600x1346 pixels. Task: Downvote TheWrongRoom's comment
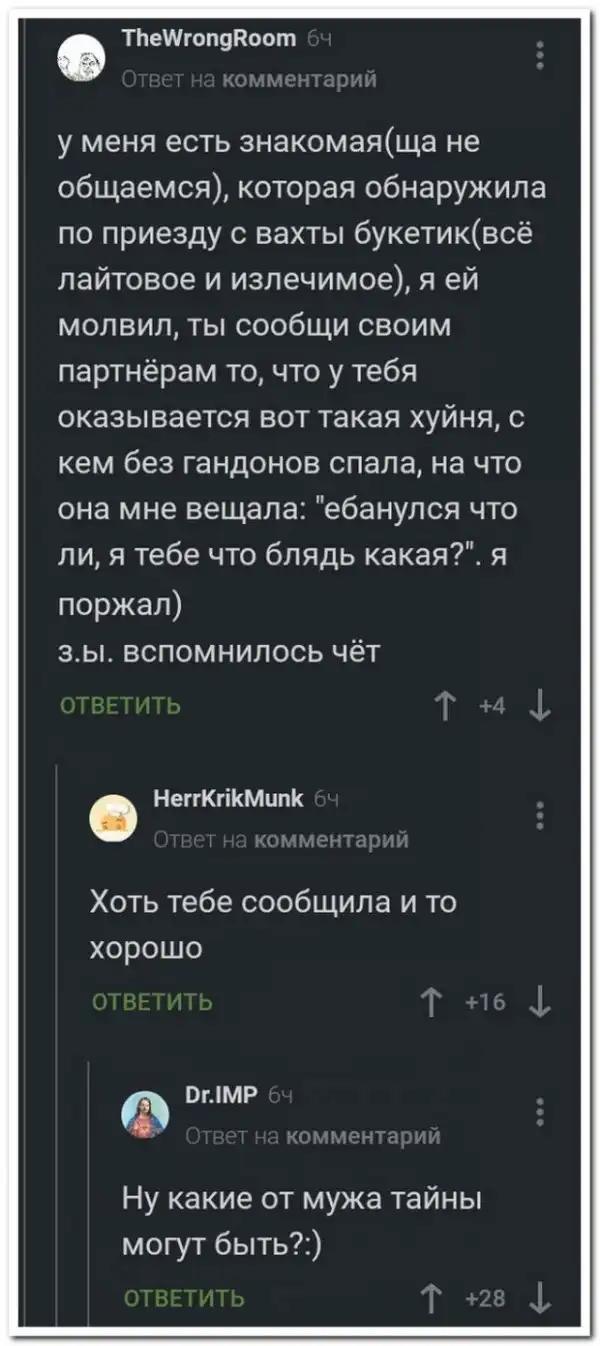point(539,707)
